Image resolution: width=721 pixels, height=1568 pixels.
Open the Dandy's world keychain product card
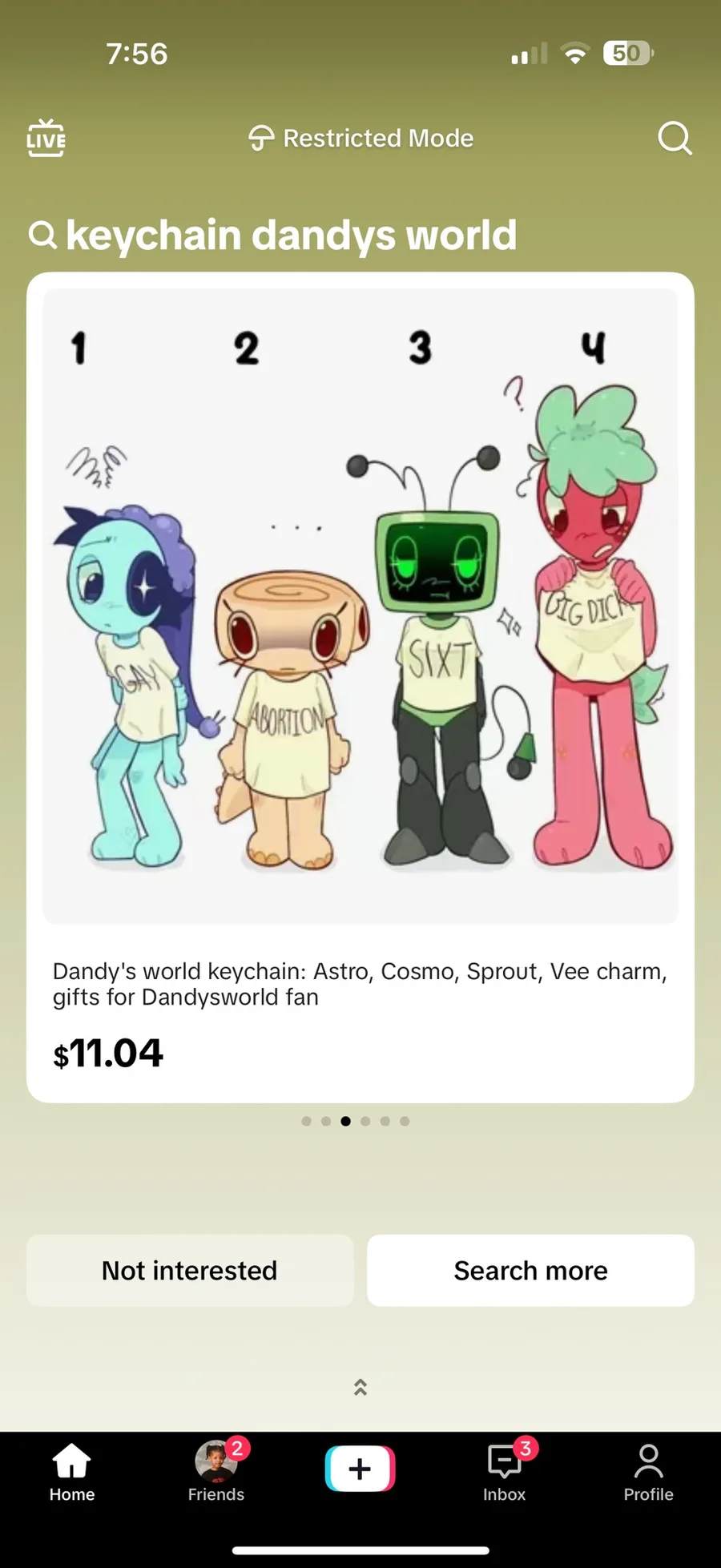click(360, 687)
